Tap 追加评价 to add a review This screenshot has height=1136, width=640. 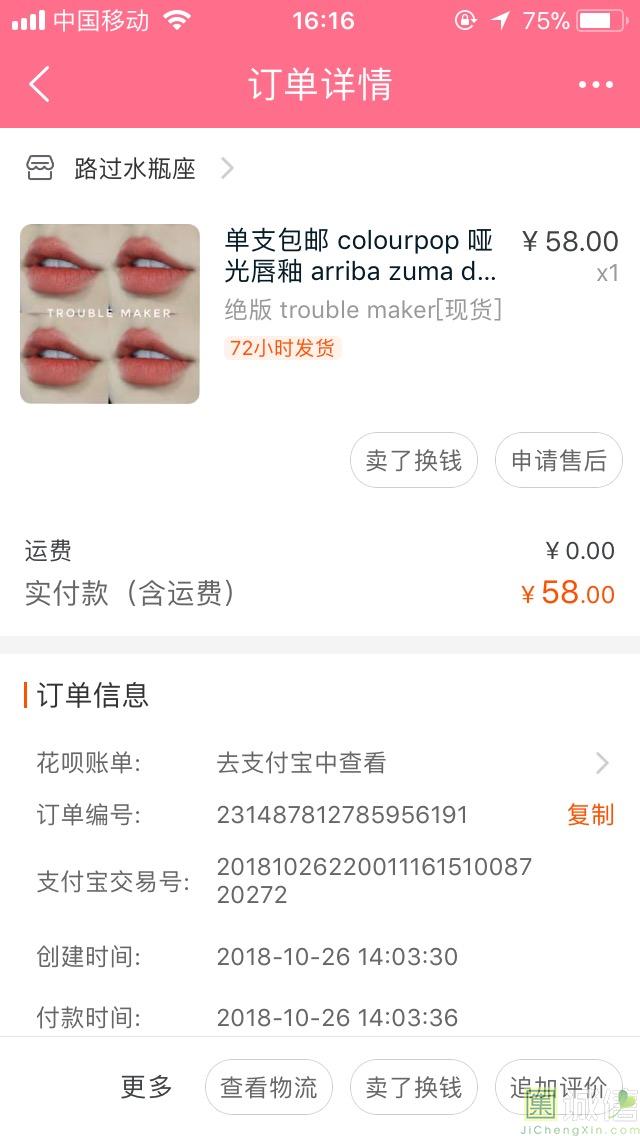557,1087
